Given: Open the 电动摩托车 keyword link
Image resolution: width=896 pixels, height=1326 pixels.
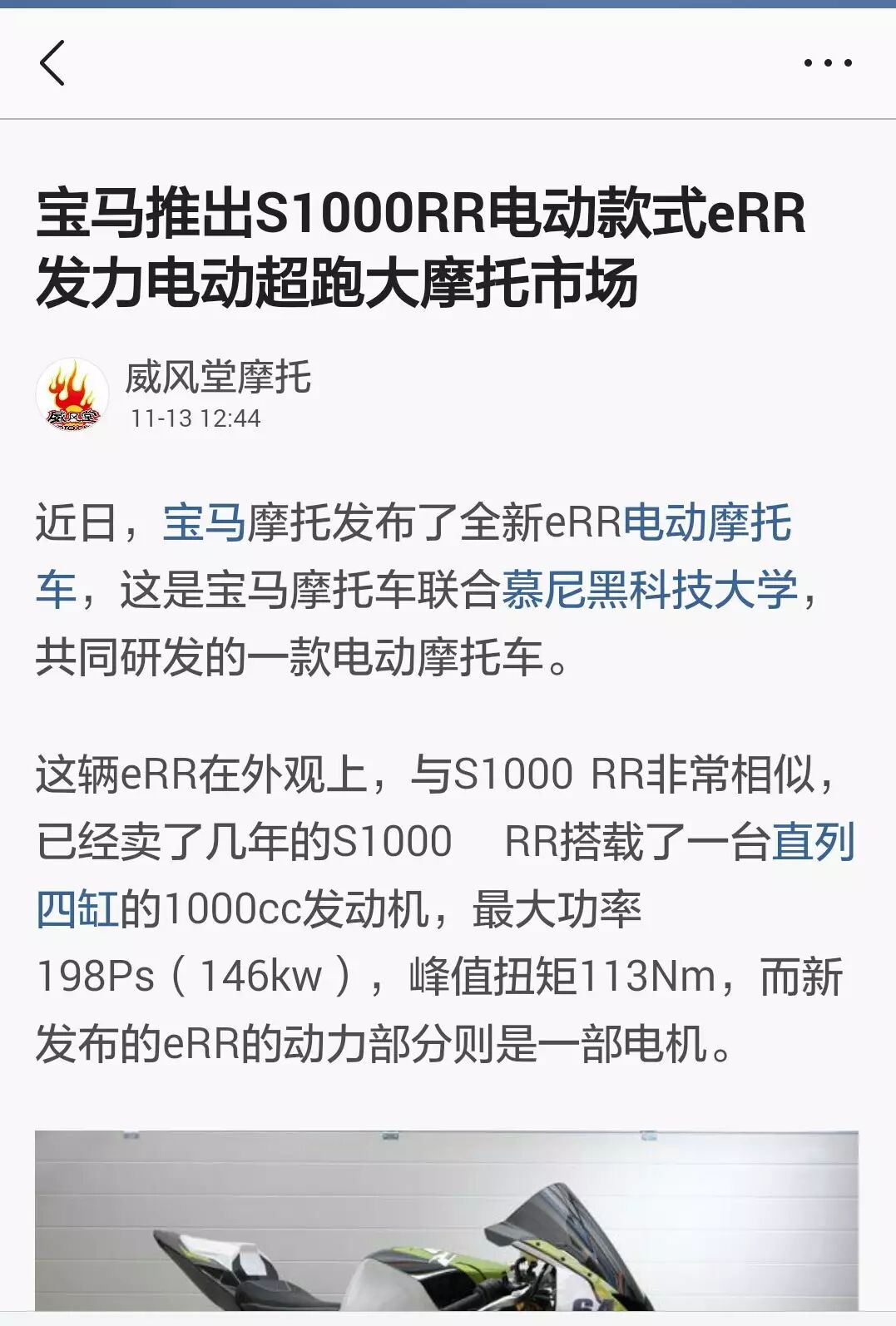Looking at the screenshot, I should coord(707,524).
